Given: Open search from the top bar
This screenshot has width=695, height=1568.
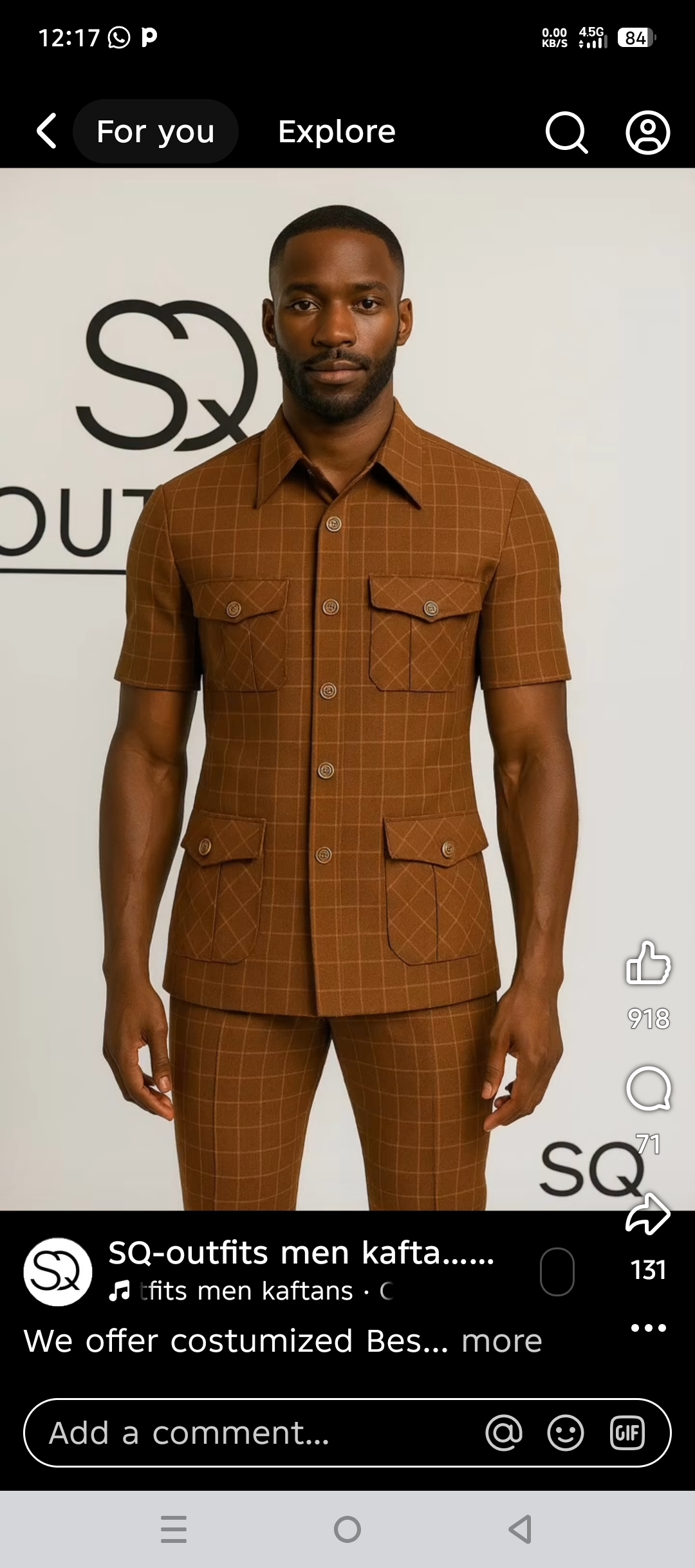Looking at the screenshot, I should 566,133.
